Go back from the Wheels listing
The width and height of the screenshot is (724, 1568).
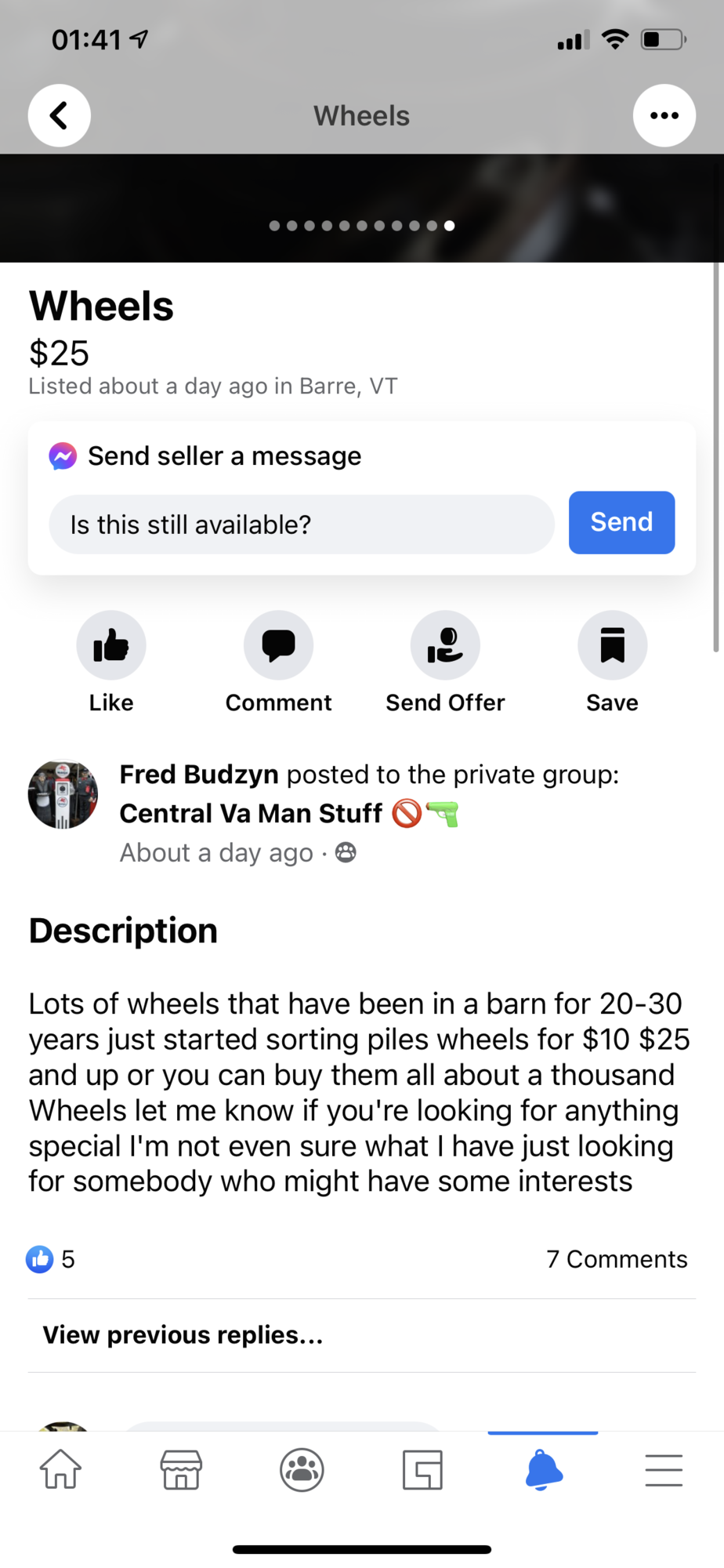59,115
